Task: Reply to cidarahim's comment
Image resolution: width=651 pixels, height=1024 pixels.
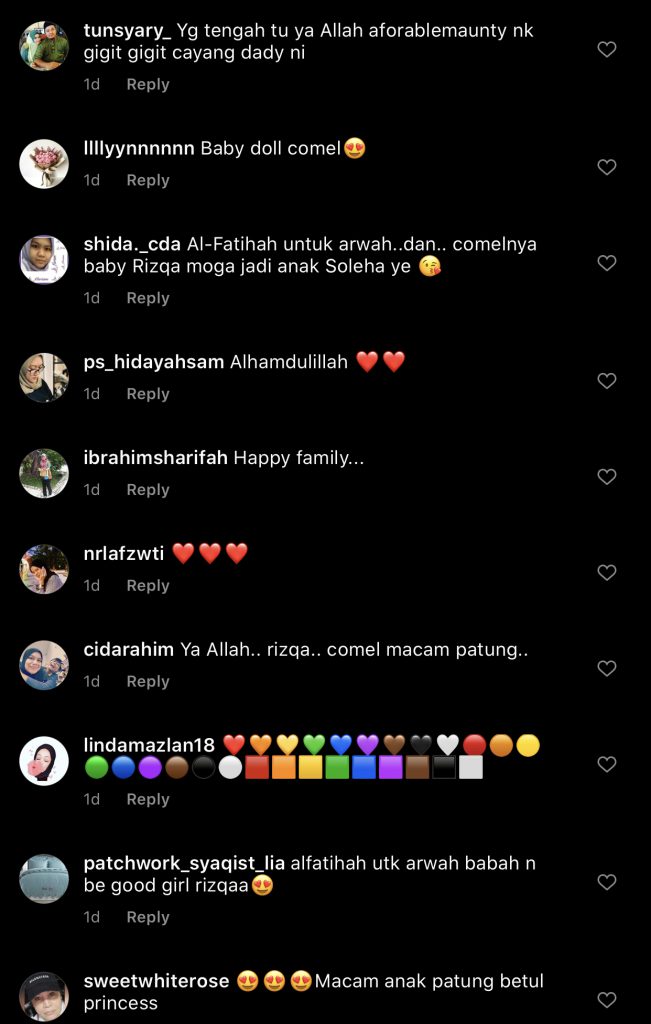Action: (147, 681)
